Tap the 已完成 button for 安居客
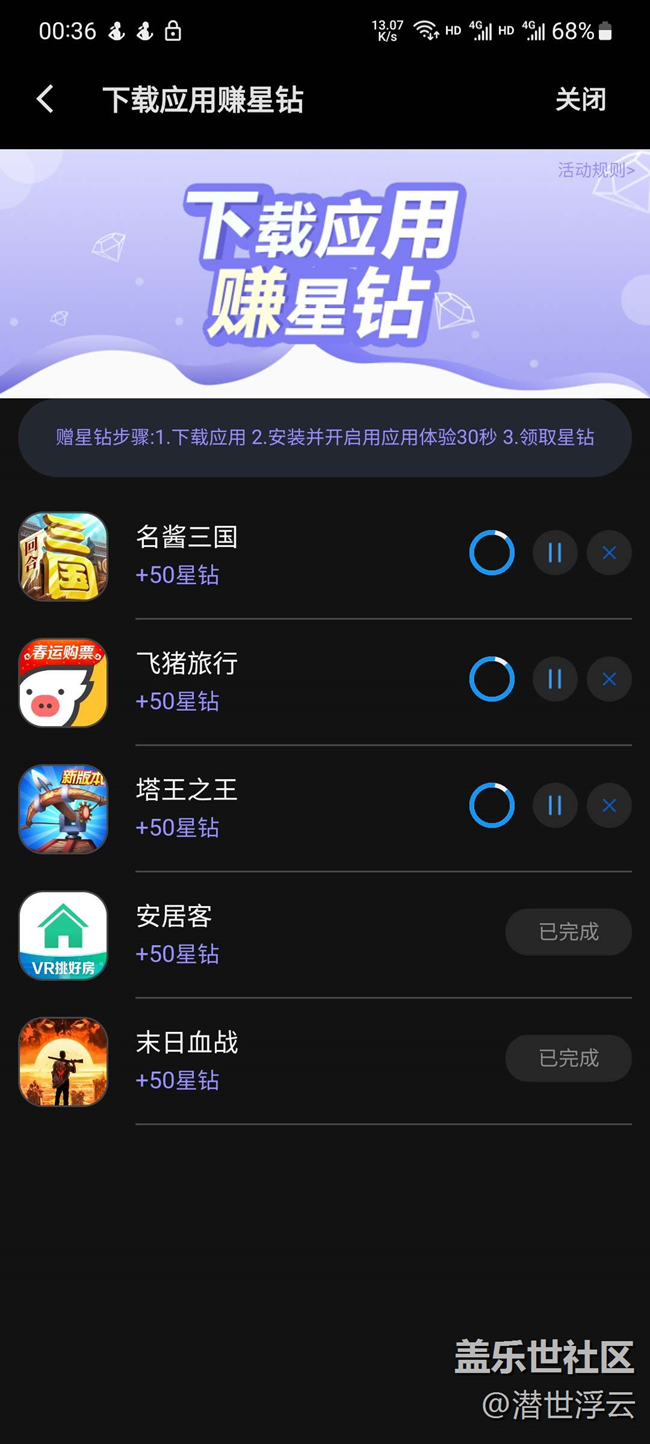 (x=568, y=932)
